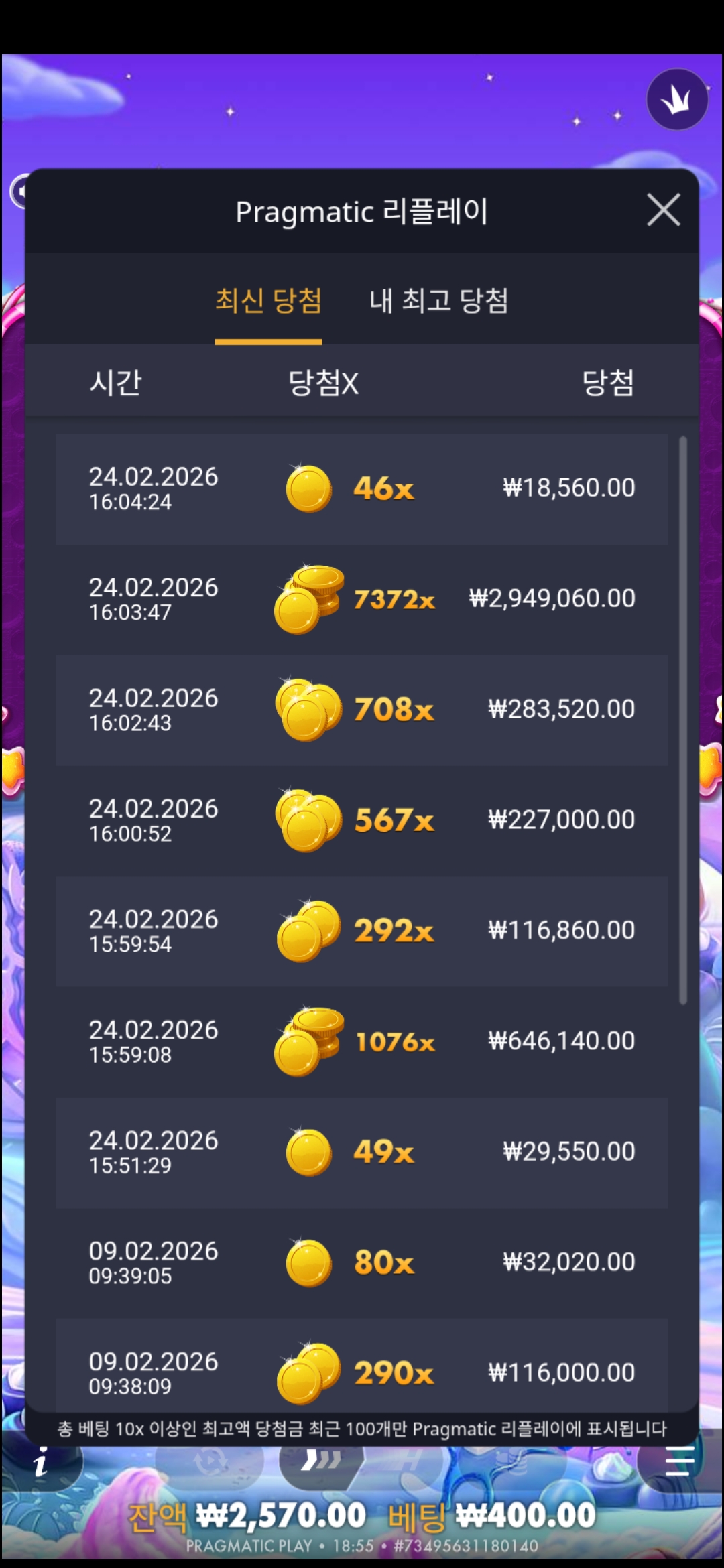
Task: Open the hamburger menu
Action: [679, 1461]
